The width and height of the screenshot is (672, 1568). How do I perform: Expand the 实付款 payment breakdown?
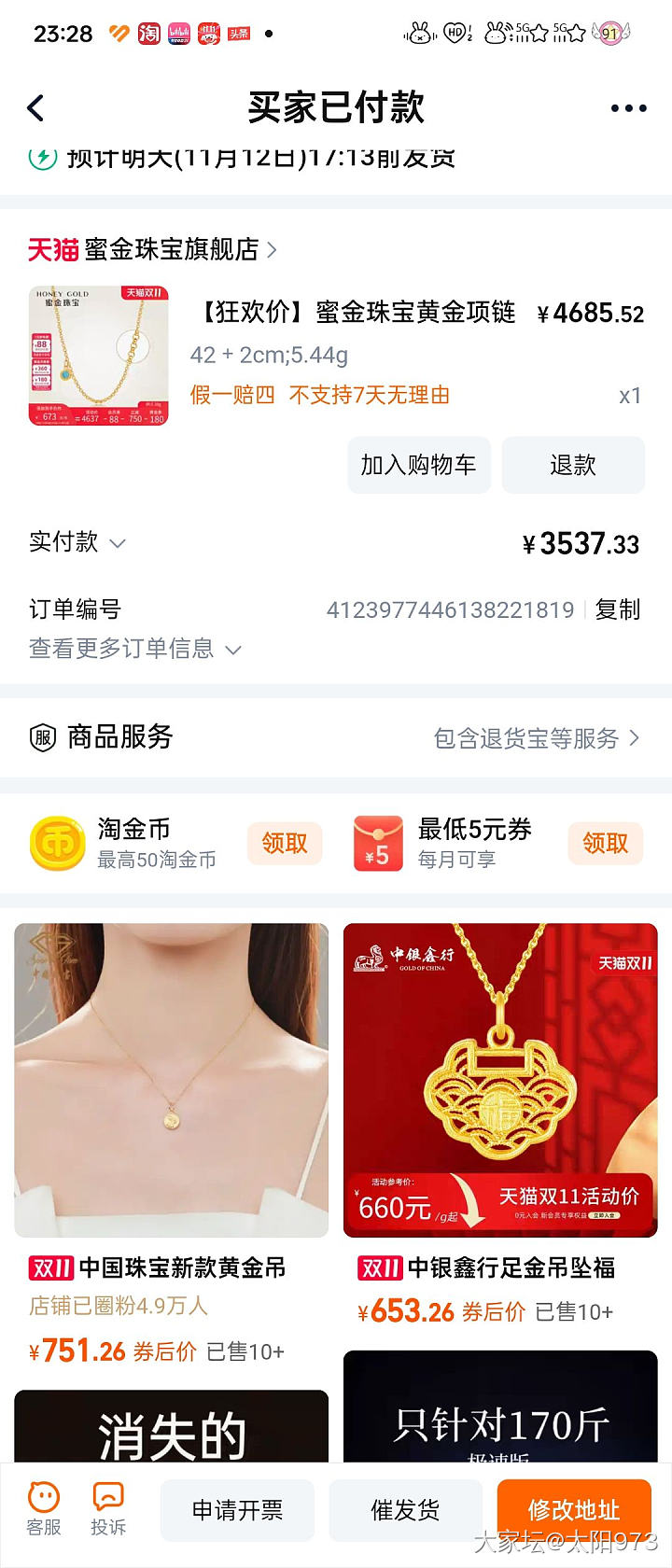(77, 542)
